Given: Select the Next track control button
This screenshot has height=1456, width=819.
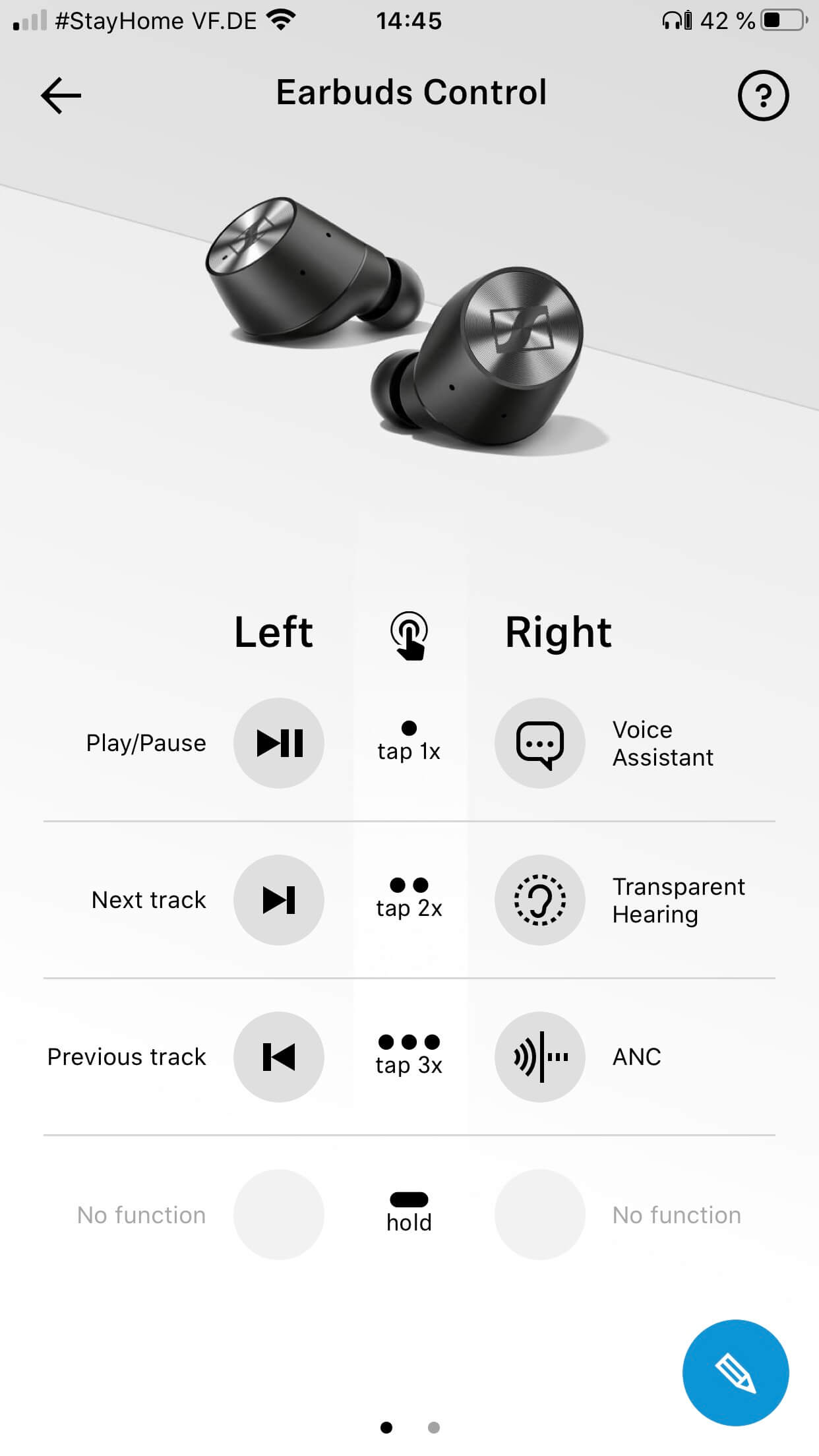Looking at the screenshot, I should [x=279, y=900].
